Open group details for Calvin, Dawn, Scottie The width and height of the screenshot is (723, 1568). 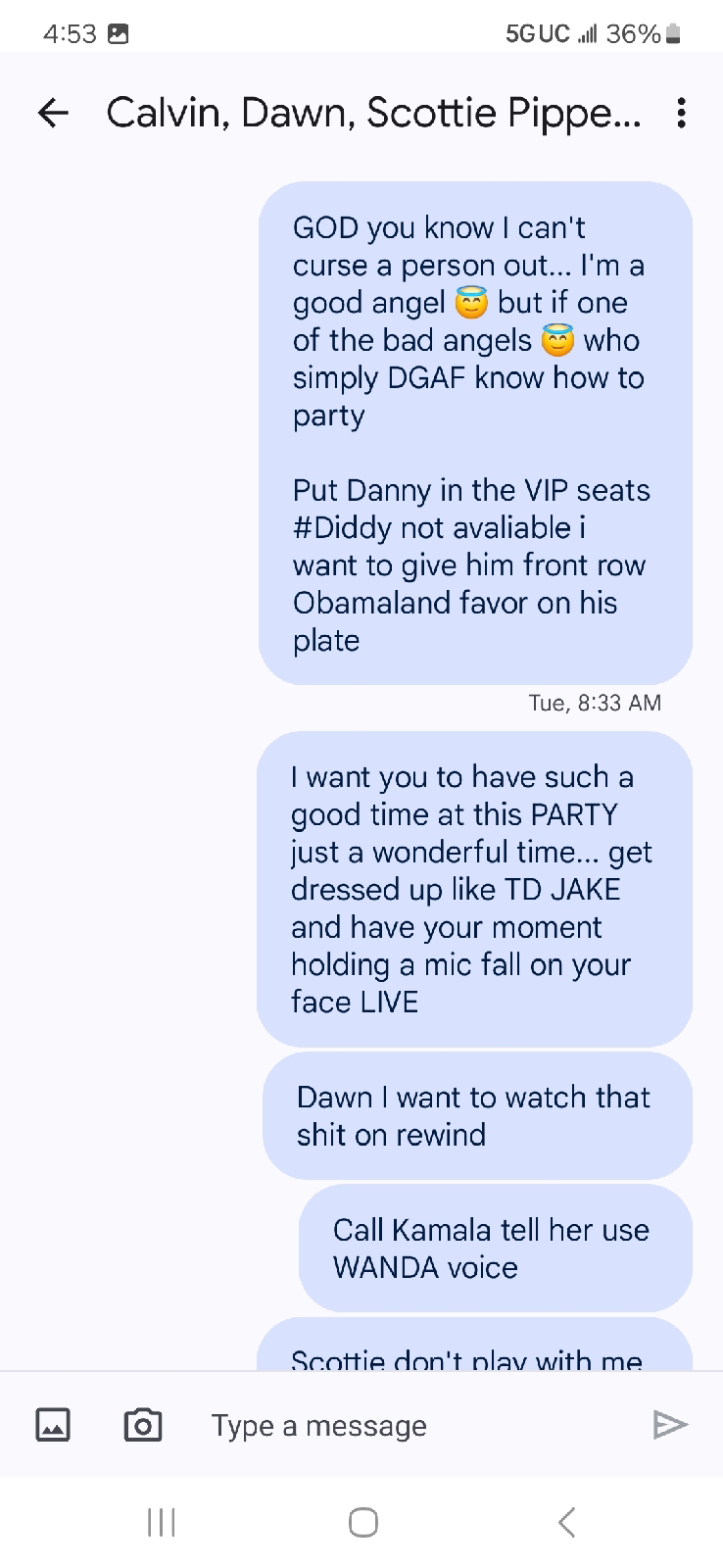pos(373,114)
